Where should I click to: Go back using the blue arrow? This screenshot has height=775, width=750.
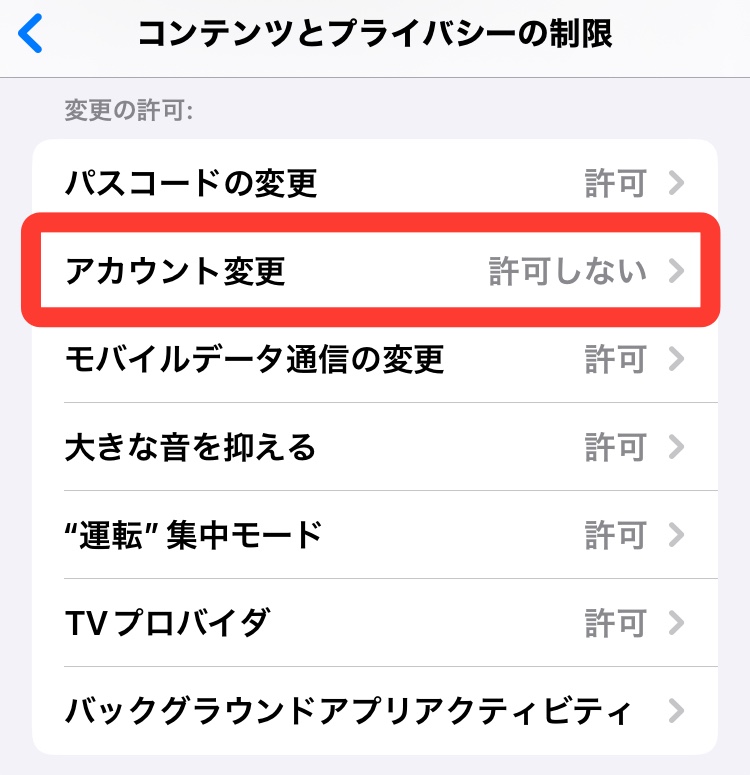[32, 34]
